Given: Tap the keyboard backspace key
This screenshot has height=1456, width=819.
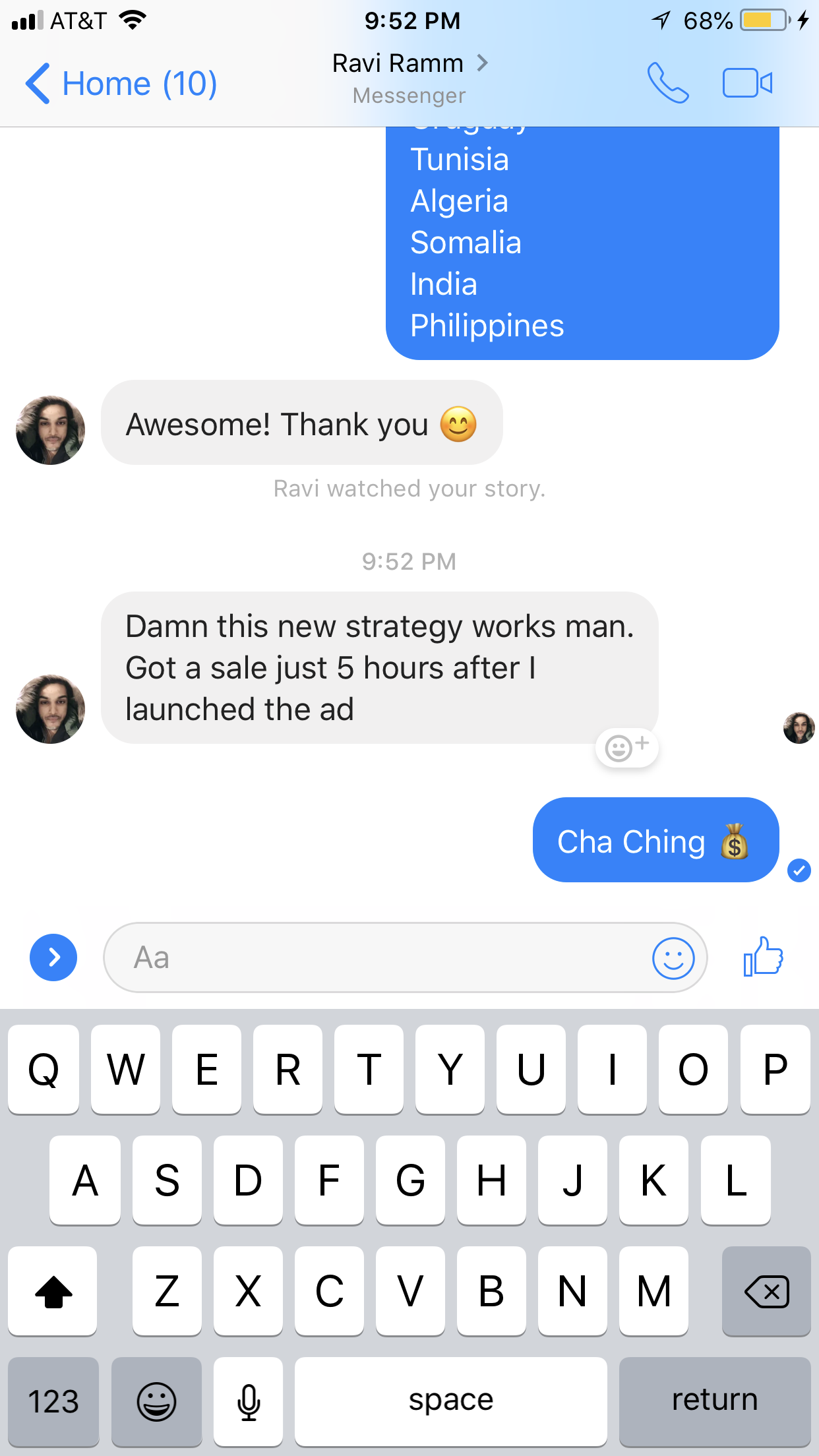Looking at the screenshot, I should pyautogui.click(x=766, y=1291).
